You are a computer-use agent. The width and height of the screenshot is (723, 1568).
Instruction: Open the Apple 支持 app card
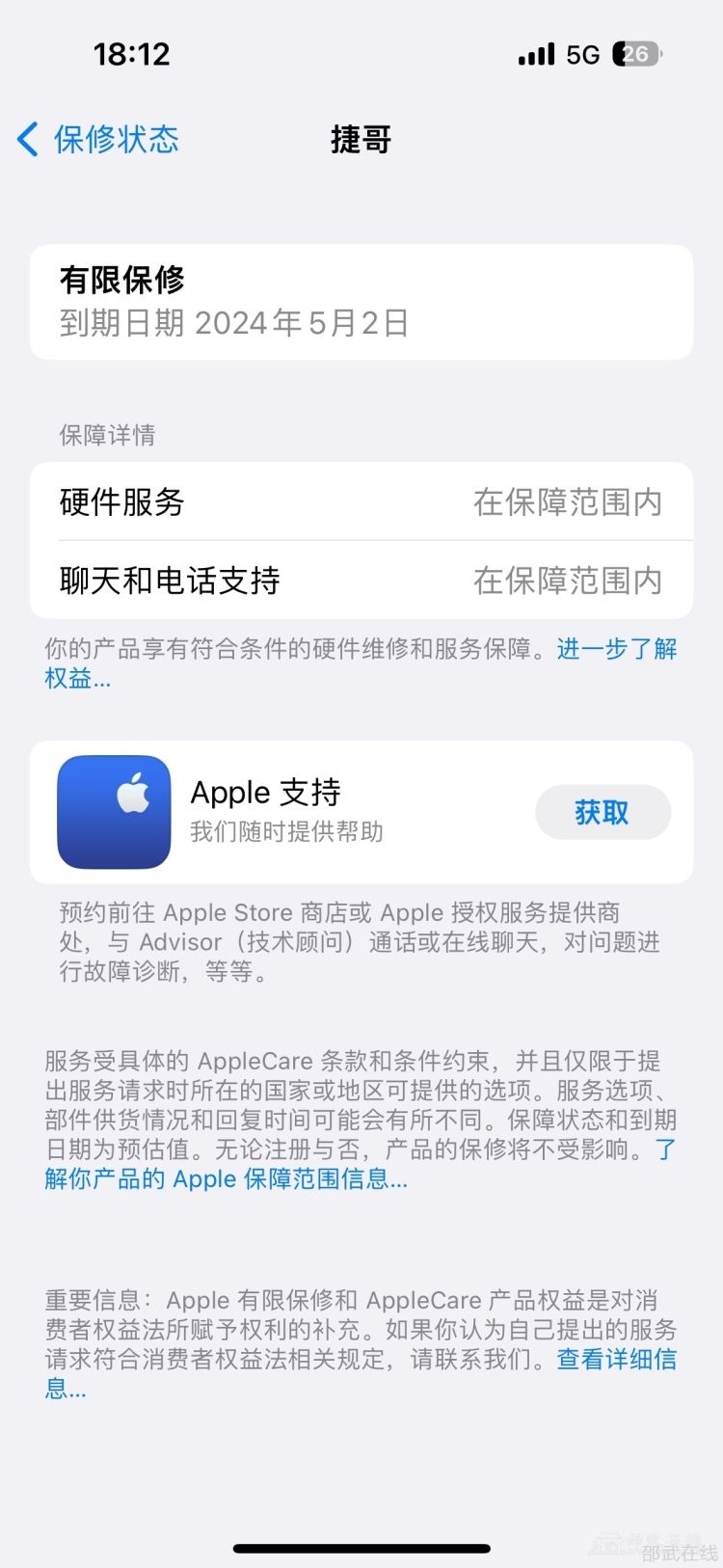pyautogui.click(x=289, y=812)
